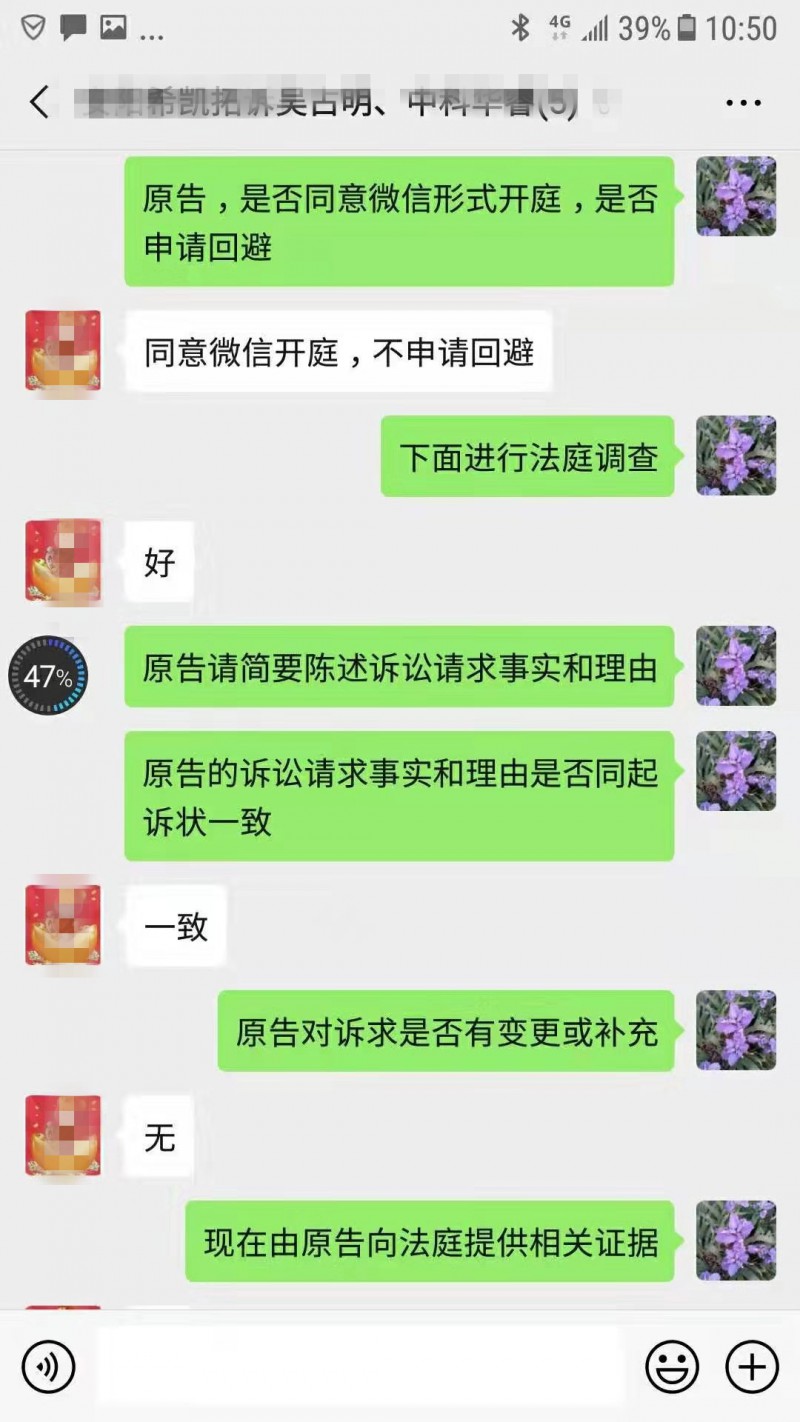
Task: Open the emoji picker
Action: point(671,1365)
